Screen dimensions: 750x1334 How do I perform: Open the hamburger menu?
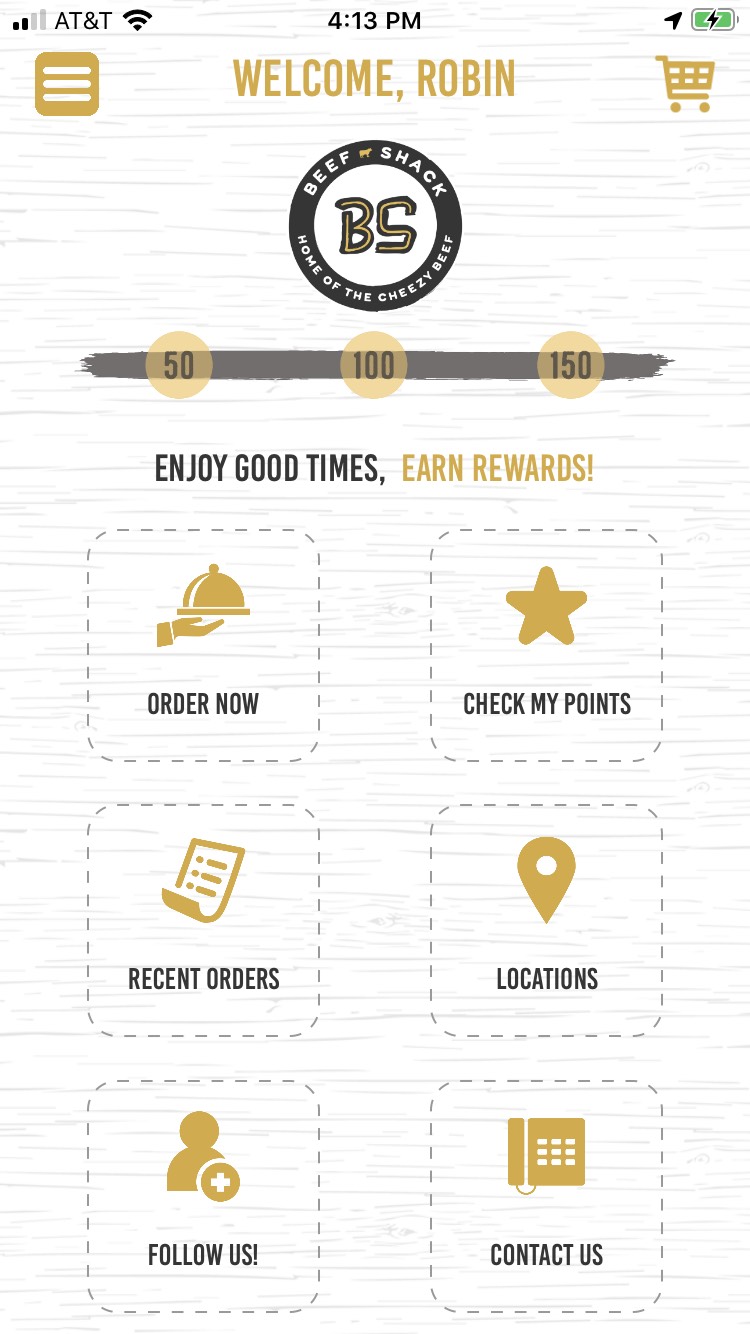[x=67, y=83]
